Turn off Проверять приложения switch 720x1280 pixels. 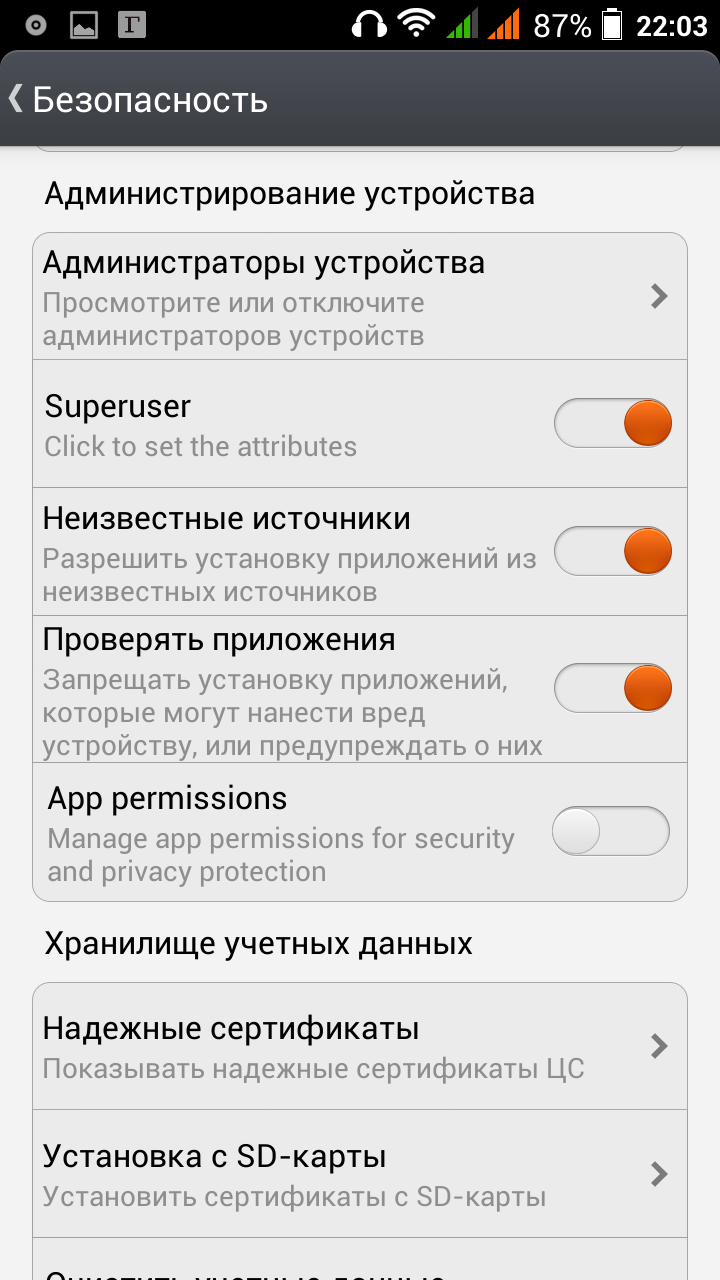[x=612, y=688]
